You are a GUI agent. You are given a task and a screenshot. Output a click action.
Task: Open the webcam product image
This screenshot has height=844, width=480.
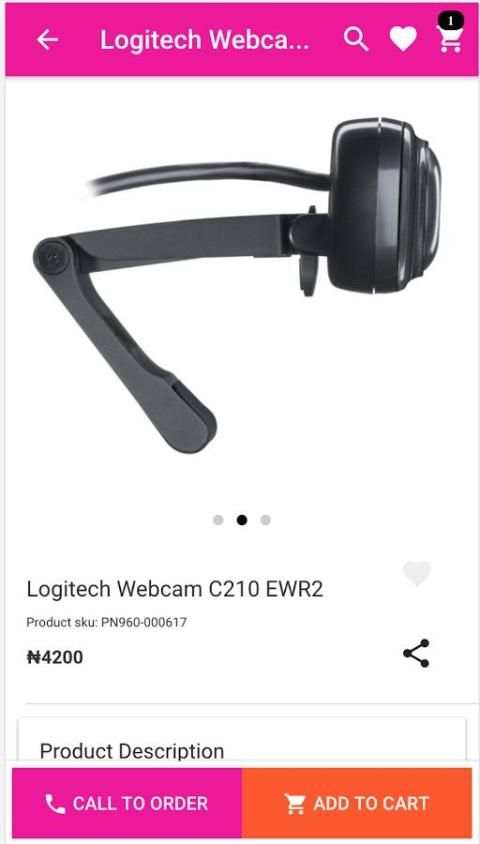coord(237,285)
